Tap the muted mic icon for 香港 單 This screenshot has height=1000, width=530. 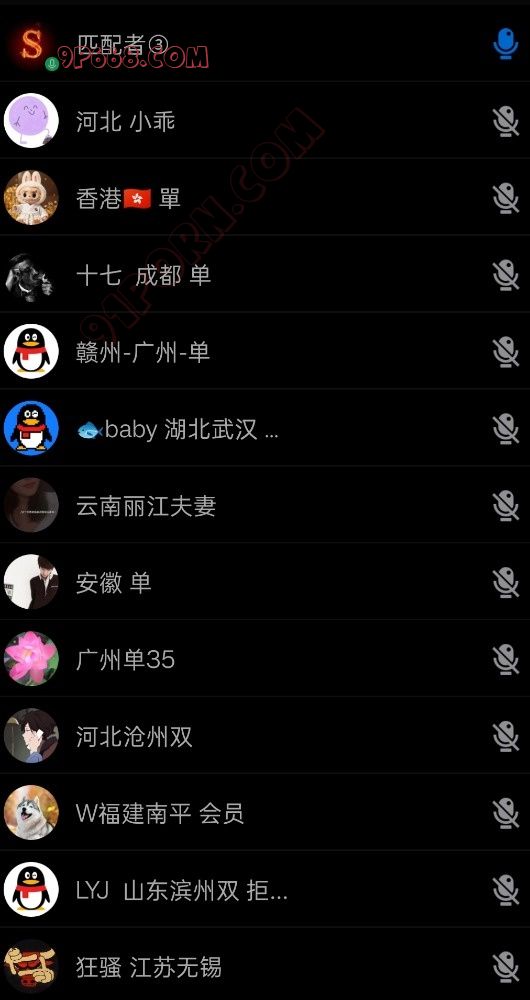(x=505, y=198)
